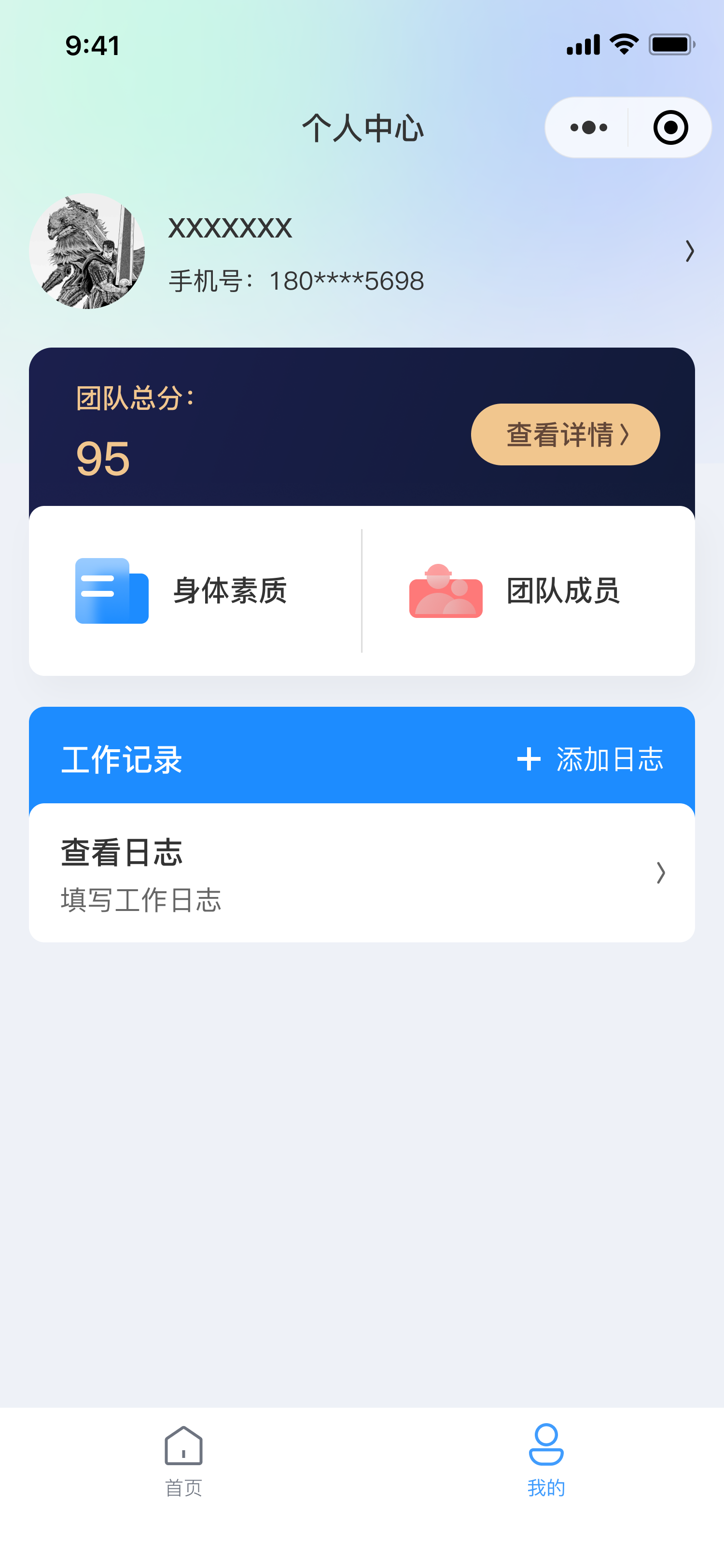Open the mini program more options menu

click(588, 128)
